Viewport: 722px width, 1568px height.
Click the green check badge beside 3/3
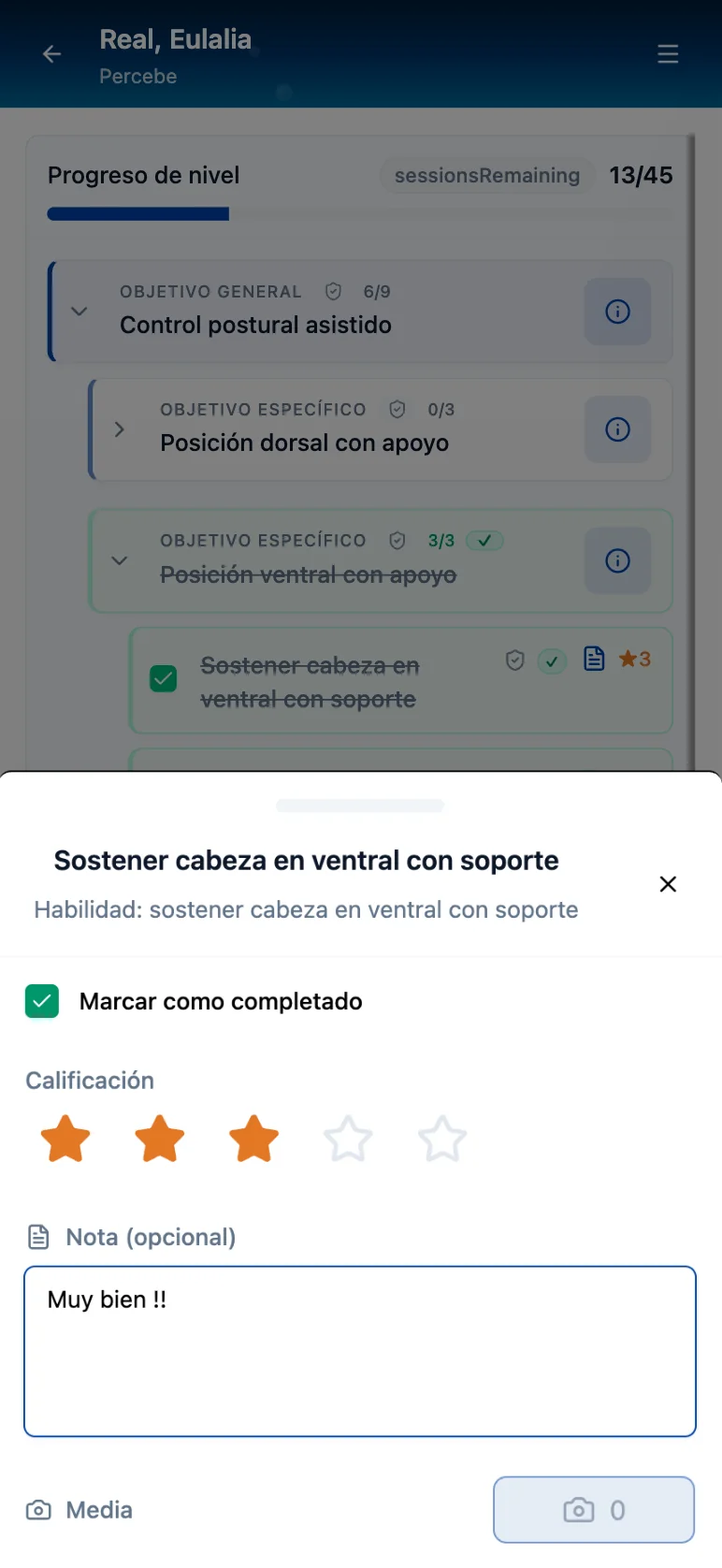(484, 540)
